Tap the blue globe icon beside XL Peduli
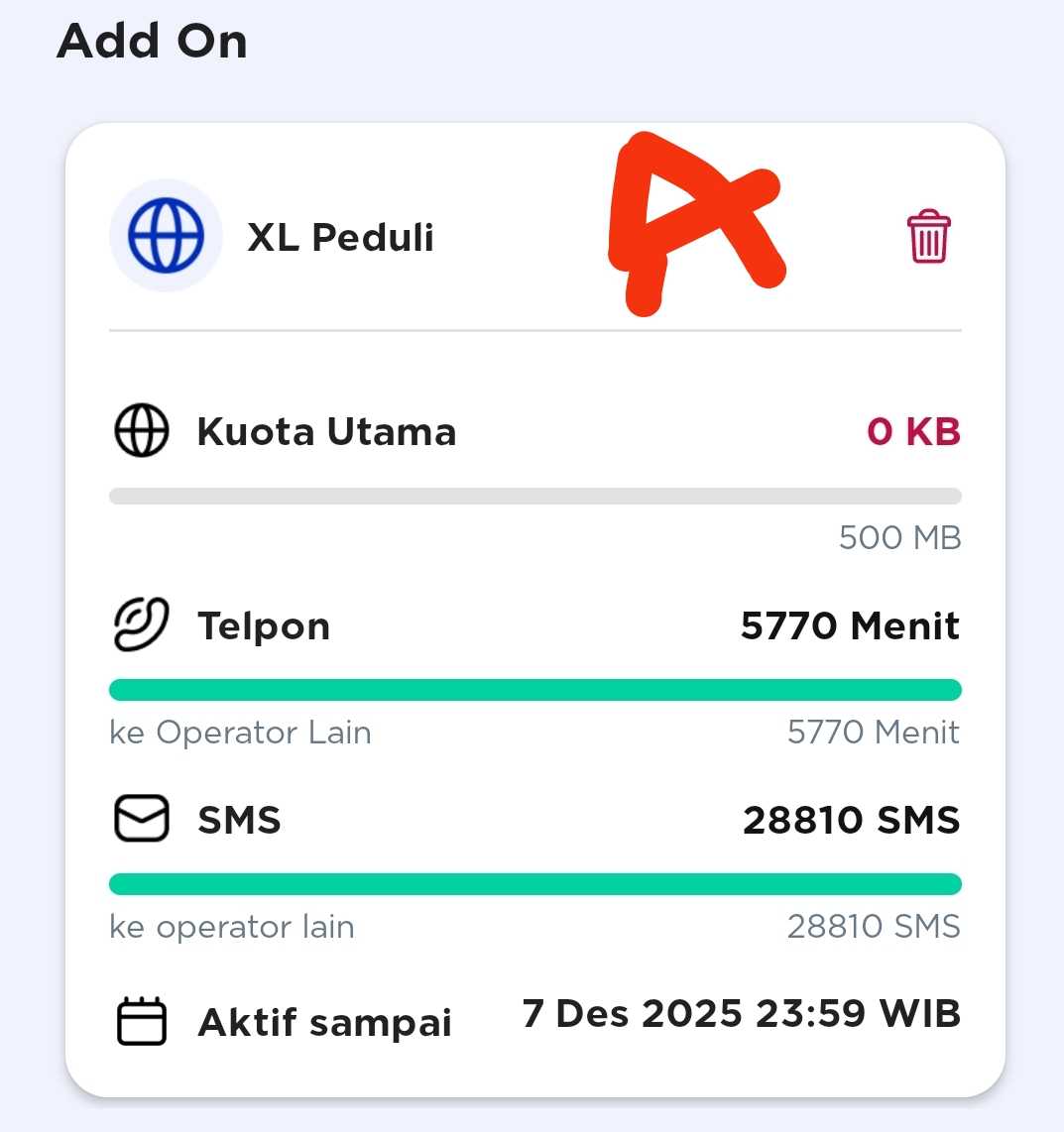This screenshot has height=1132, width=1064. pyautogui.click(x=166, y=236)
